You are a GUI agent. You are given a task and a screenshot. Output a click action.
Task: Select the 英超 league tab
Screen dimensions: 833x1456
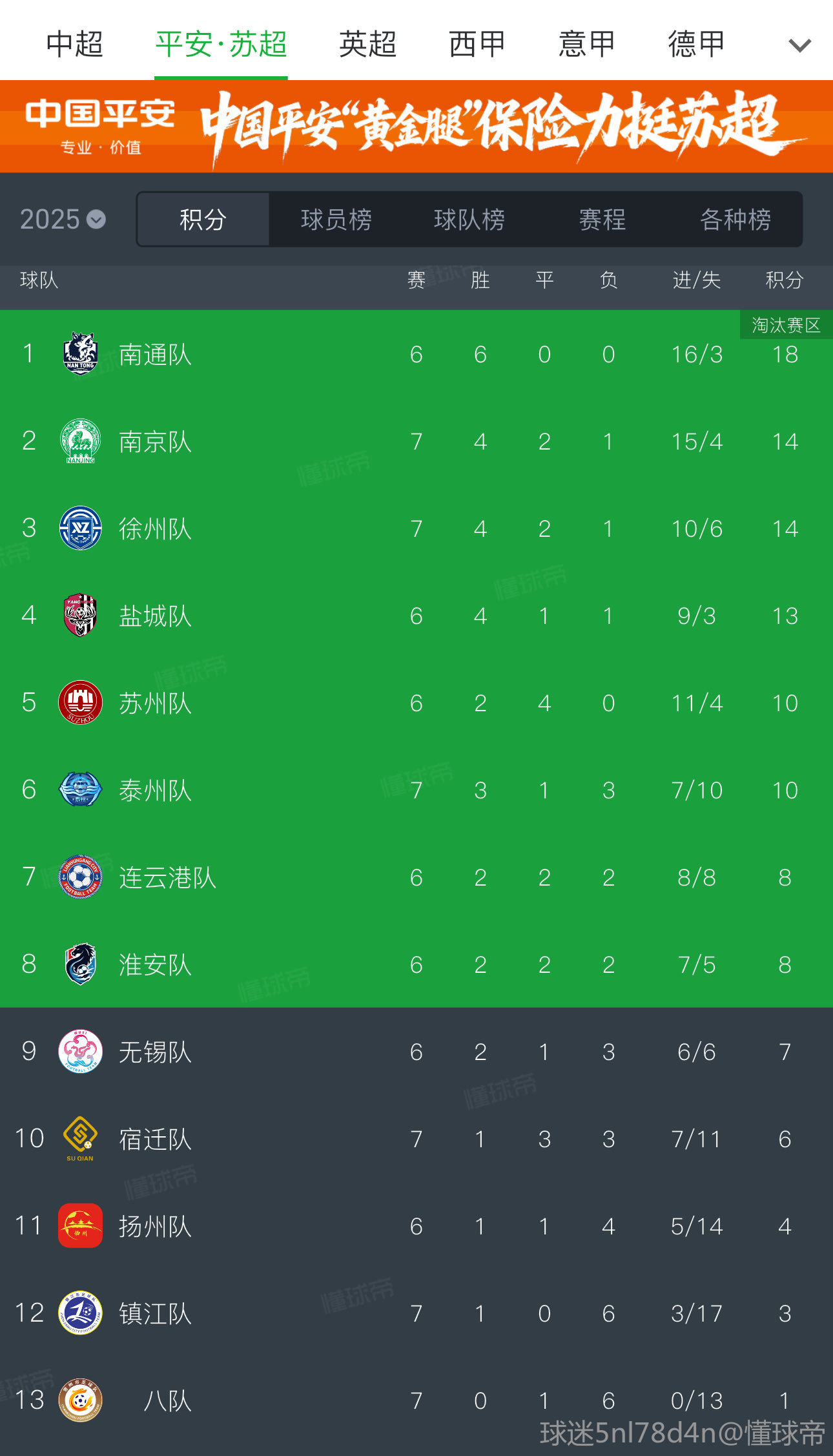click(x=368, y=44)
